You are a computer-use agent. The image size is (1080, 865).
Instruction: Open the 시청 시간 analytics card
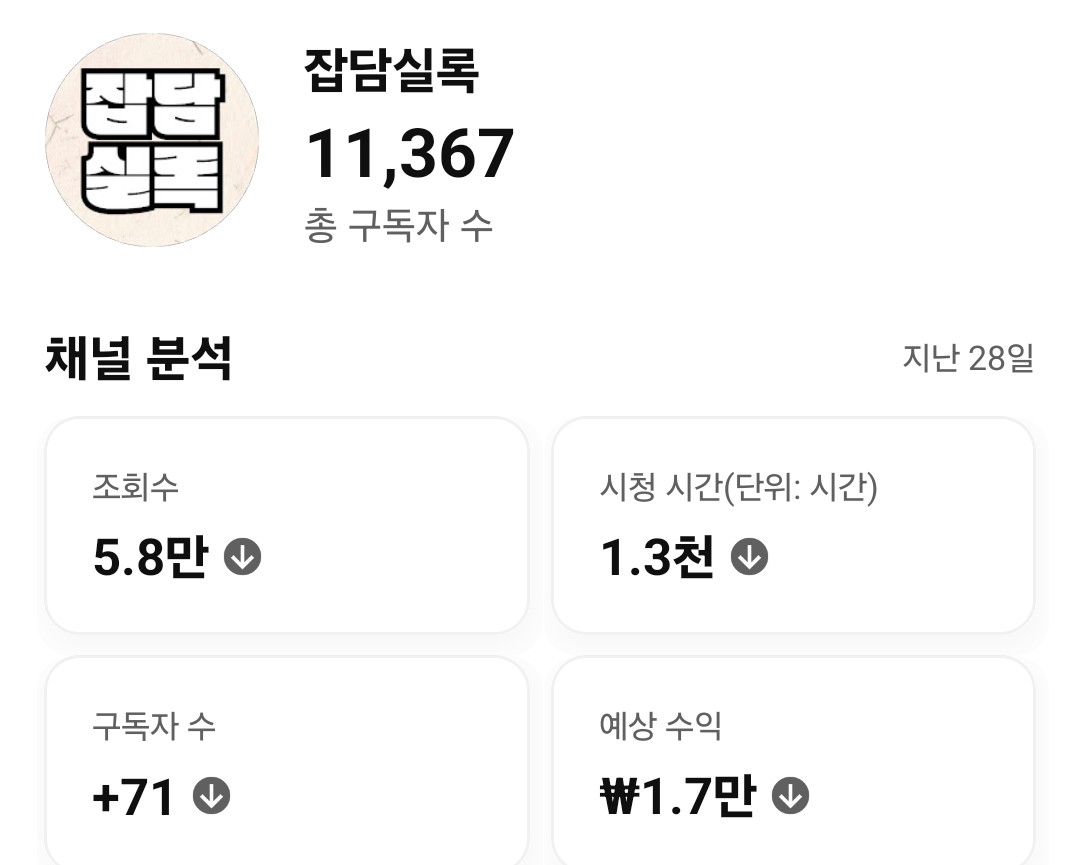pyautogui.click(x=793, y=525)
